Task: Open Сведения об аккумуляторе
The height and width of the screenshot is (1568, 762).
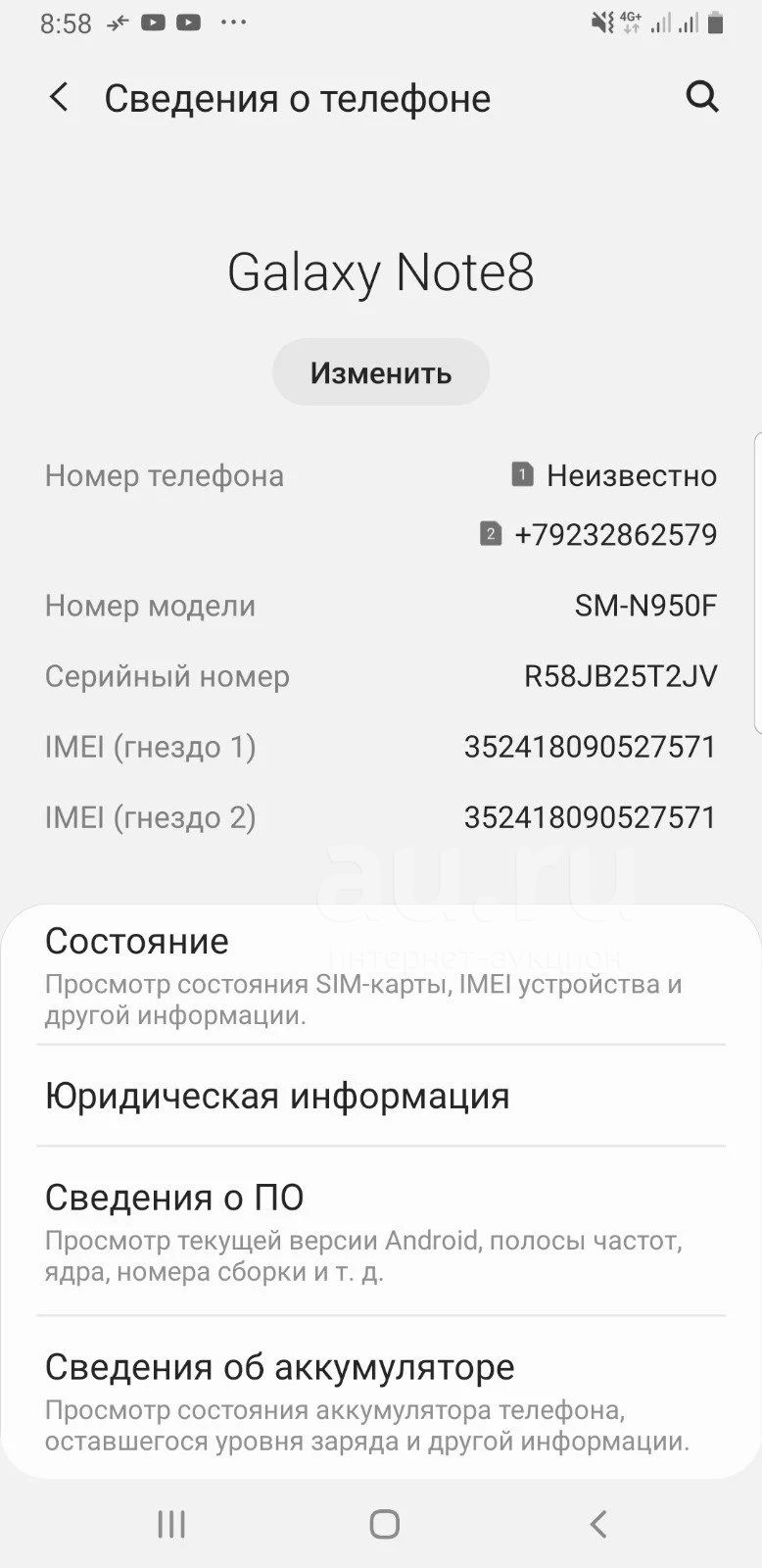Action: coord(381,1399)
